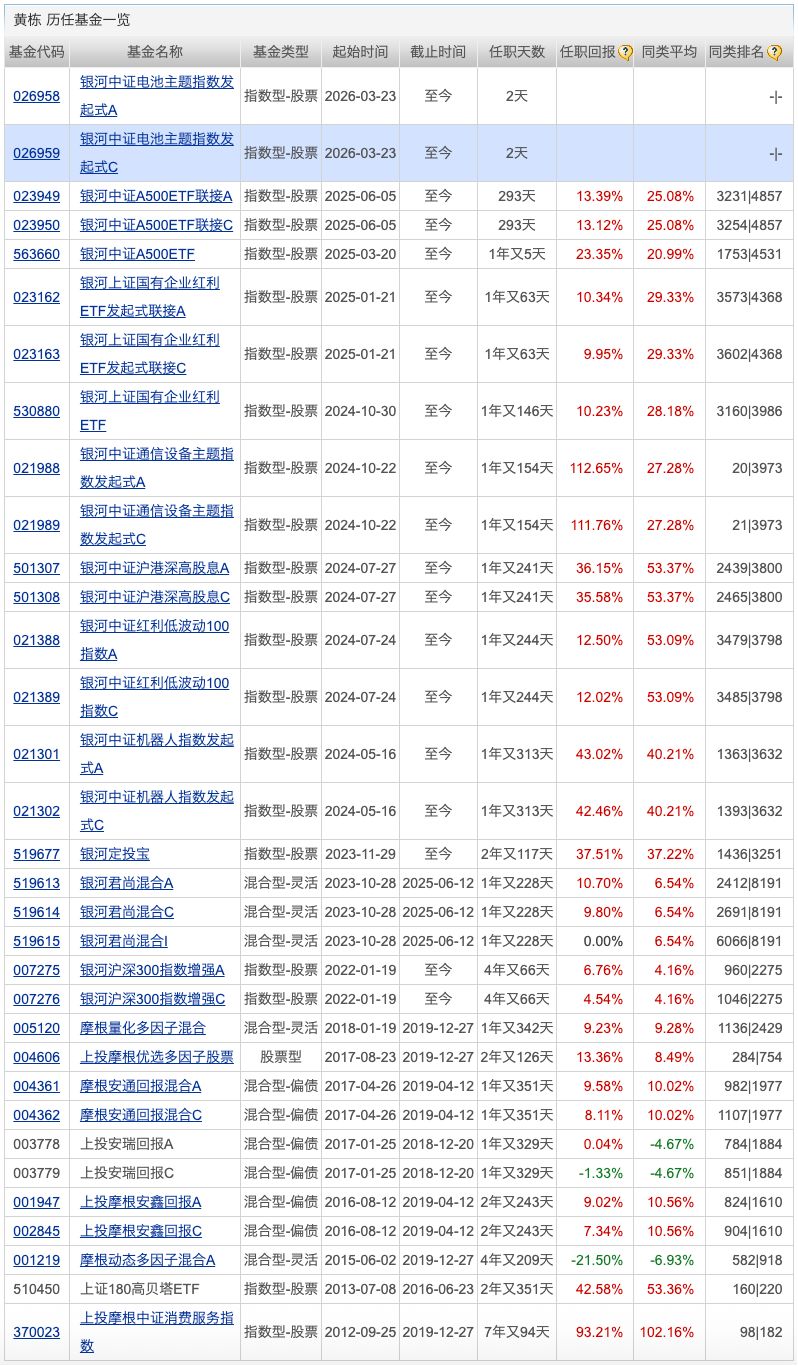Open 银河中证通信设备主题指数发起式A name link
The width and height of the screenshot is (798, 1366).
pos(156,454)
